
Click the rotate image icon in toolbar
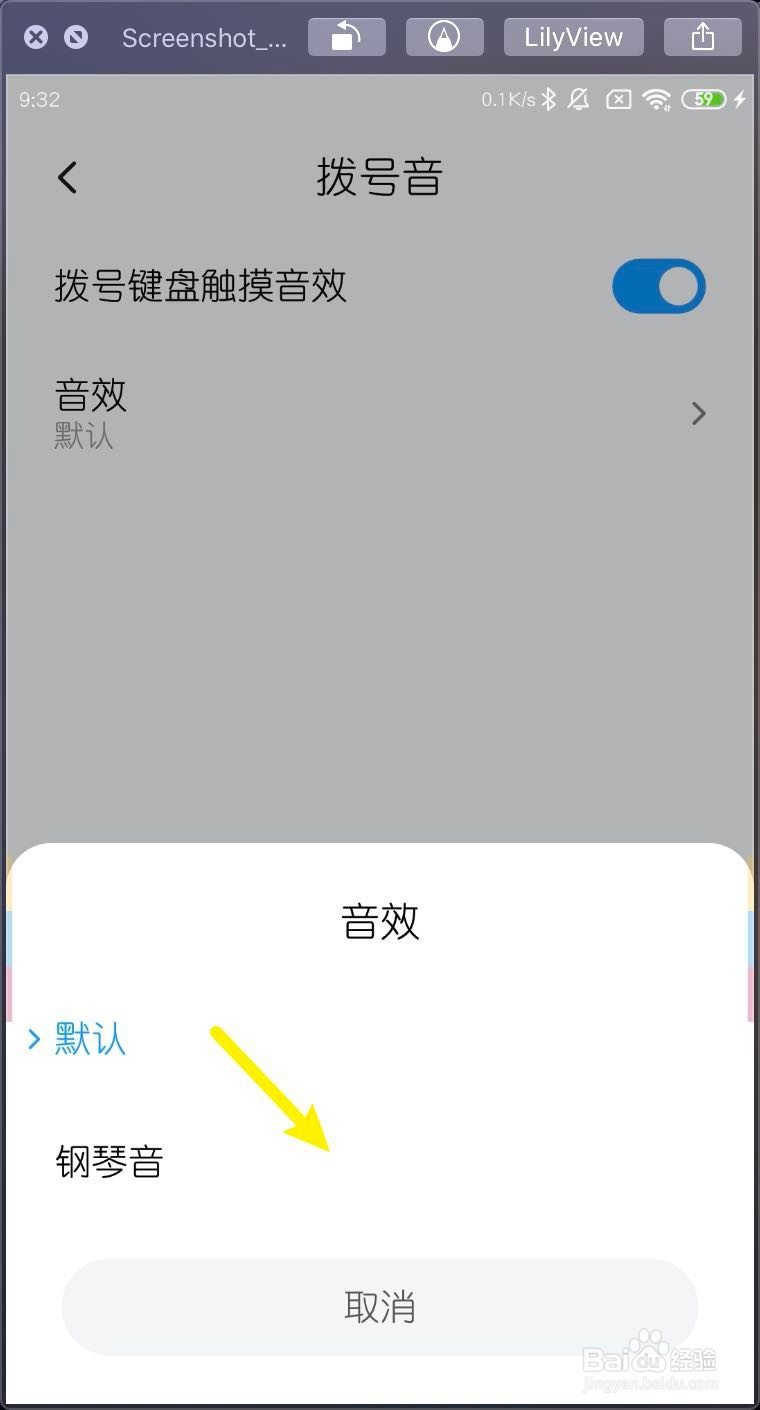(346, 36)
